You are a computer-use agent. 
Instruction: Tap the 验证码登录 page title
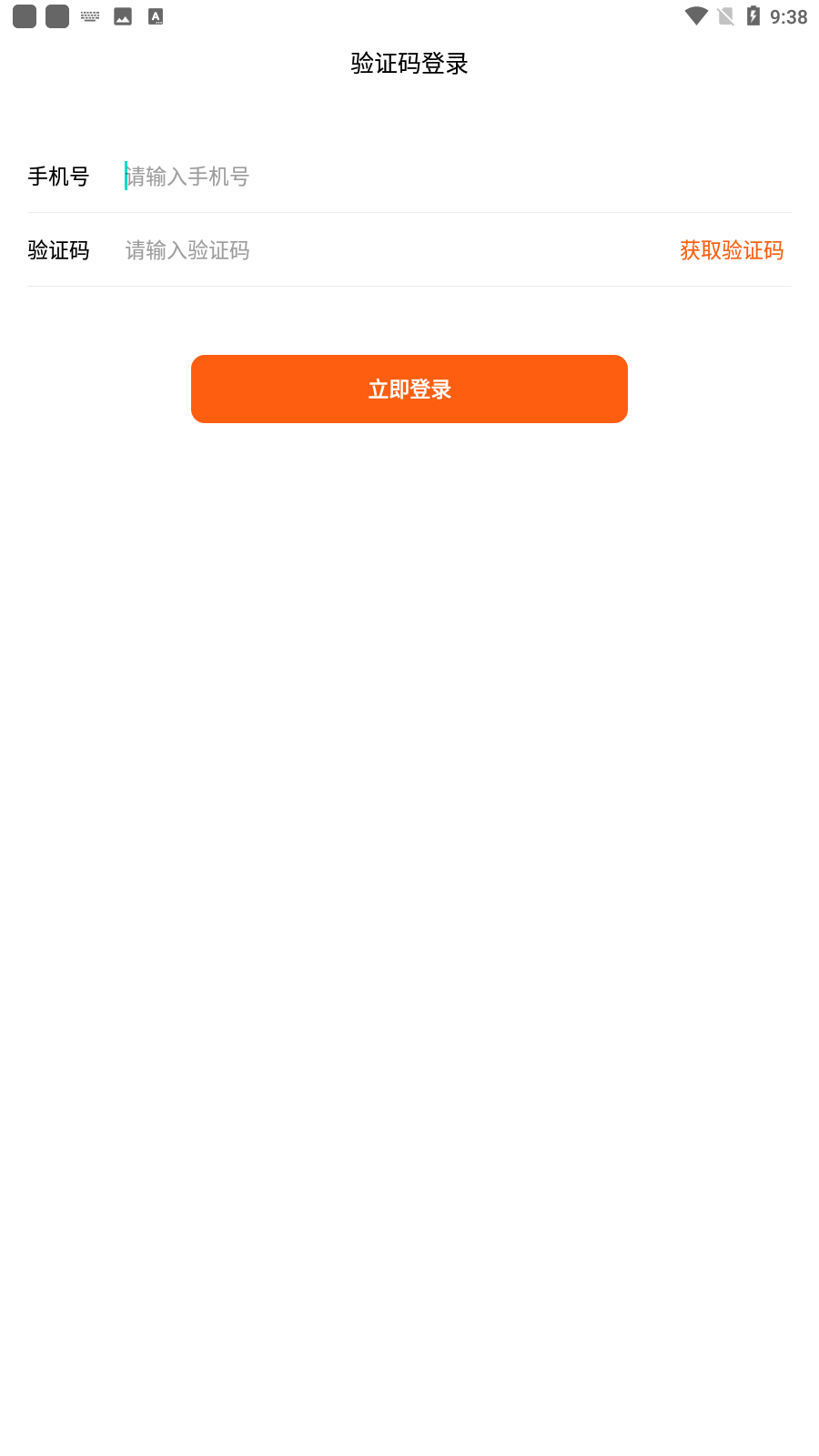(409, 64)
